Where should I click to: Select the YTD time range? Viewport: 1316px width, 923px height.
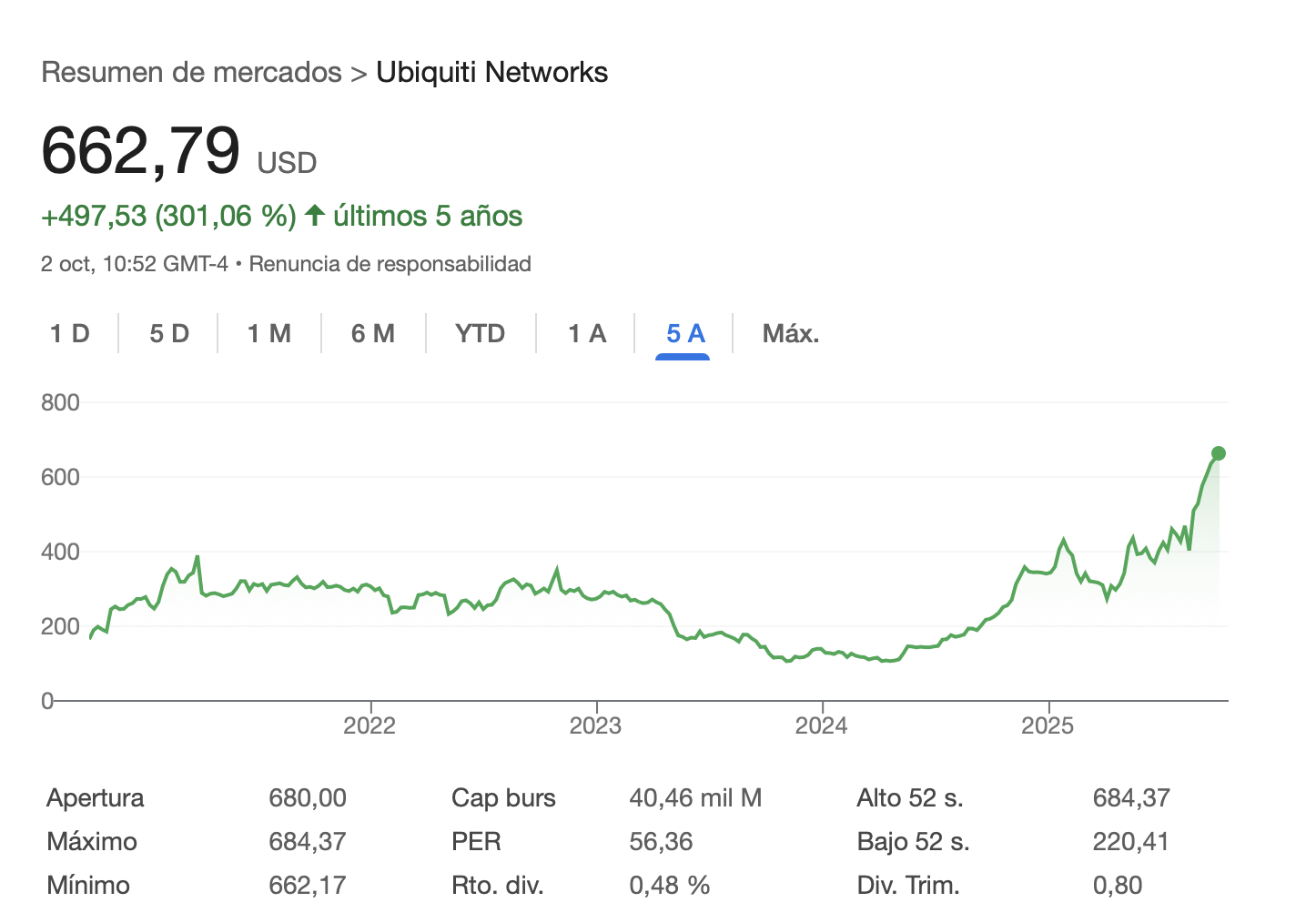(x=481, y=334)
